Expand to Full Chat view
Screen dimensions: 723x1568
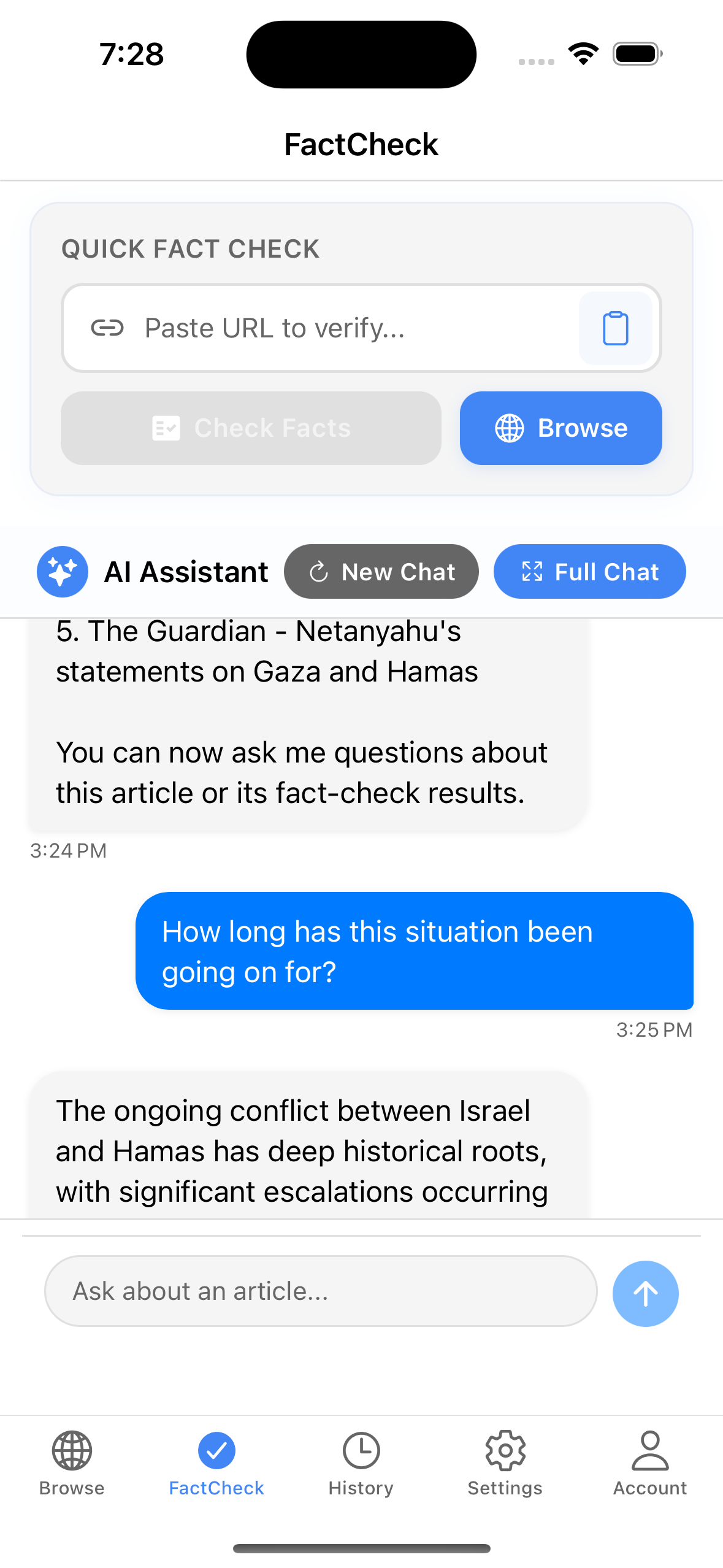coord(589,572)
